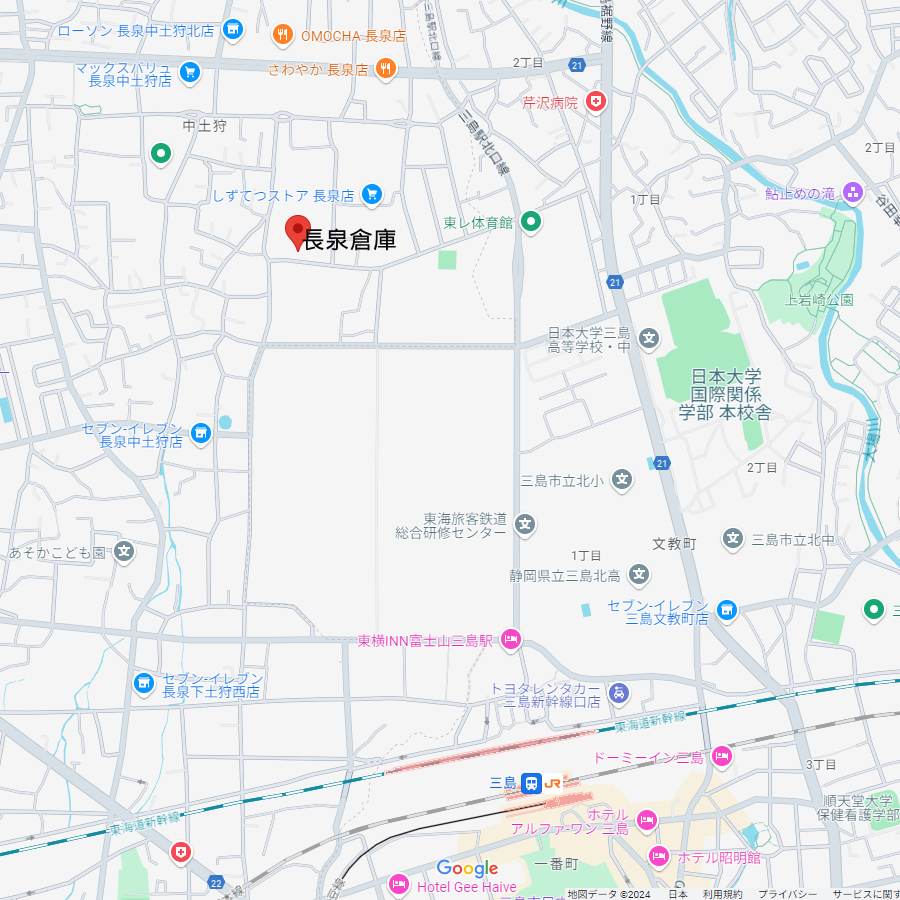Tap the セブン-イレブン 長泉中土狩店 marker
The width and height of the screenshot is (900, 900).
(201, 433)
